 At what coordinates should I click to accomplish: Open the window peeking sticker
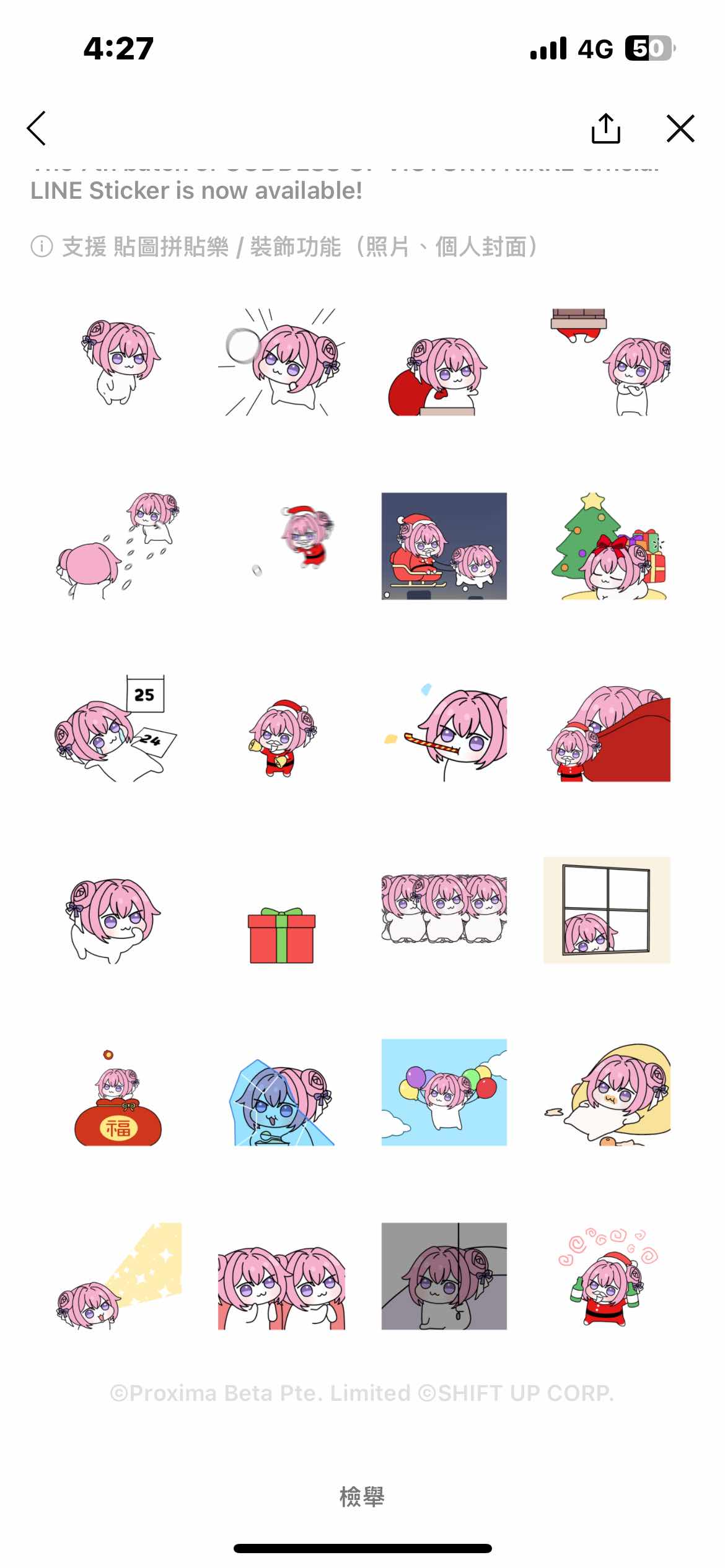tap(607, 910)
